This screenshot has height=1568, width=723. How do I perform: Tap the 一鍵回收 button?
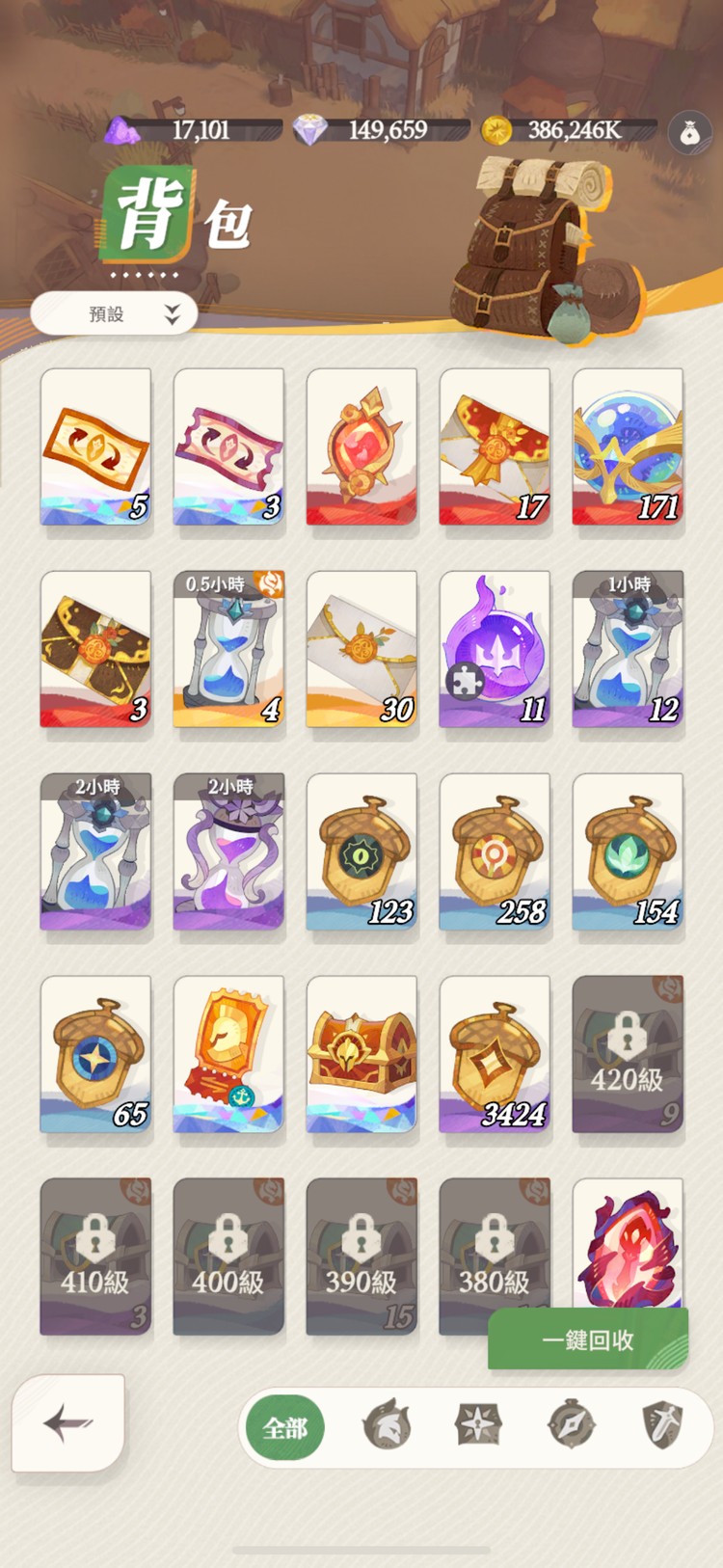click(x=587, y=1339)
